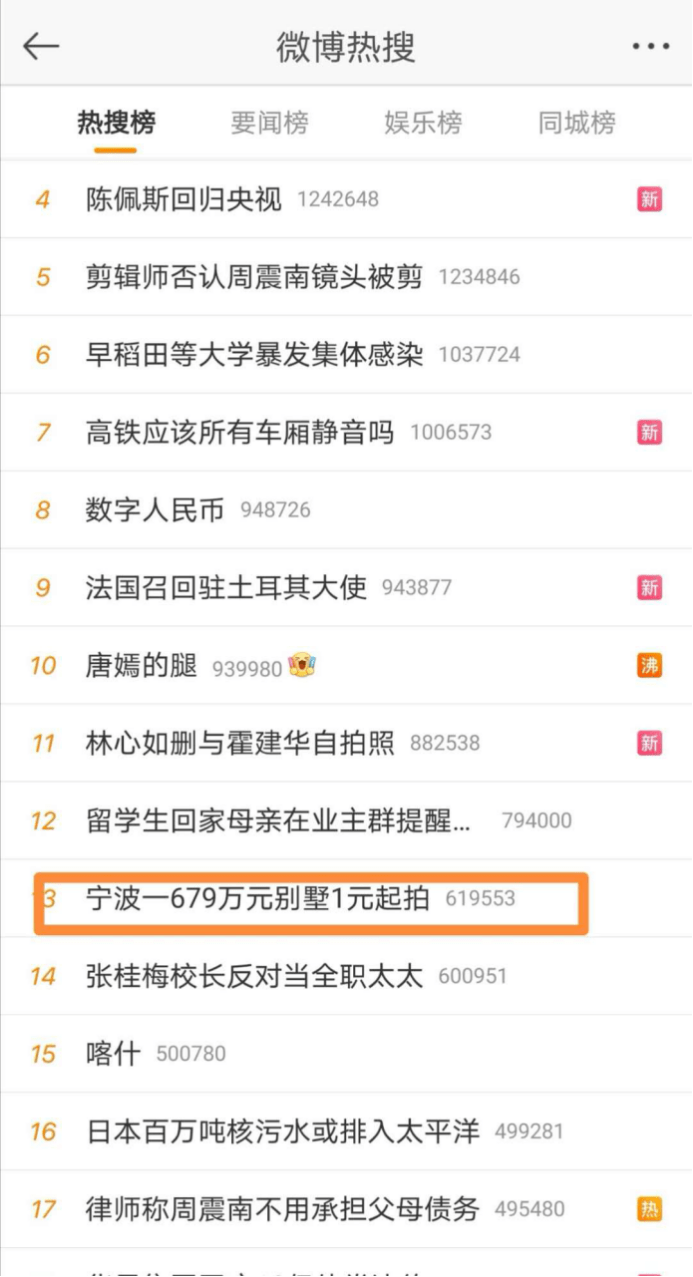The height and width of the screenshot is (1277, 693).
Task: Switch to the 同城榜 tab
Action: [x=576, y=123]
